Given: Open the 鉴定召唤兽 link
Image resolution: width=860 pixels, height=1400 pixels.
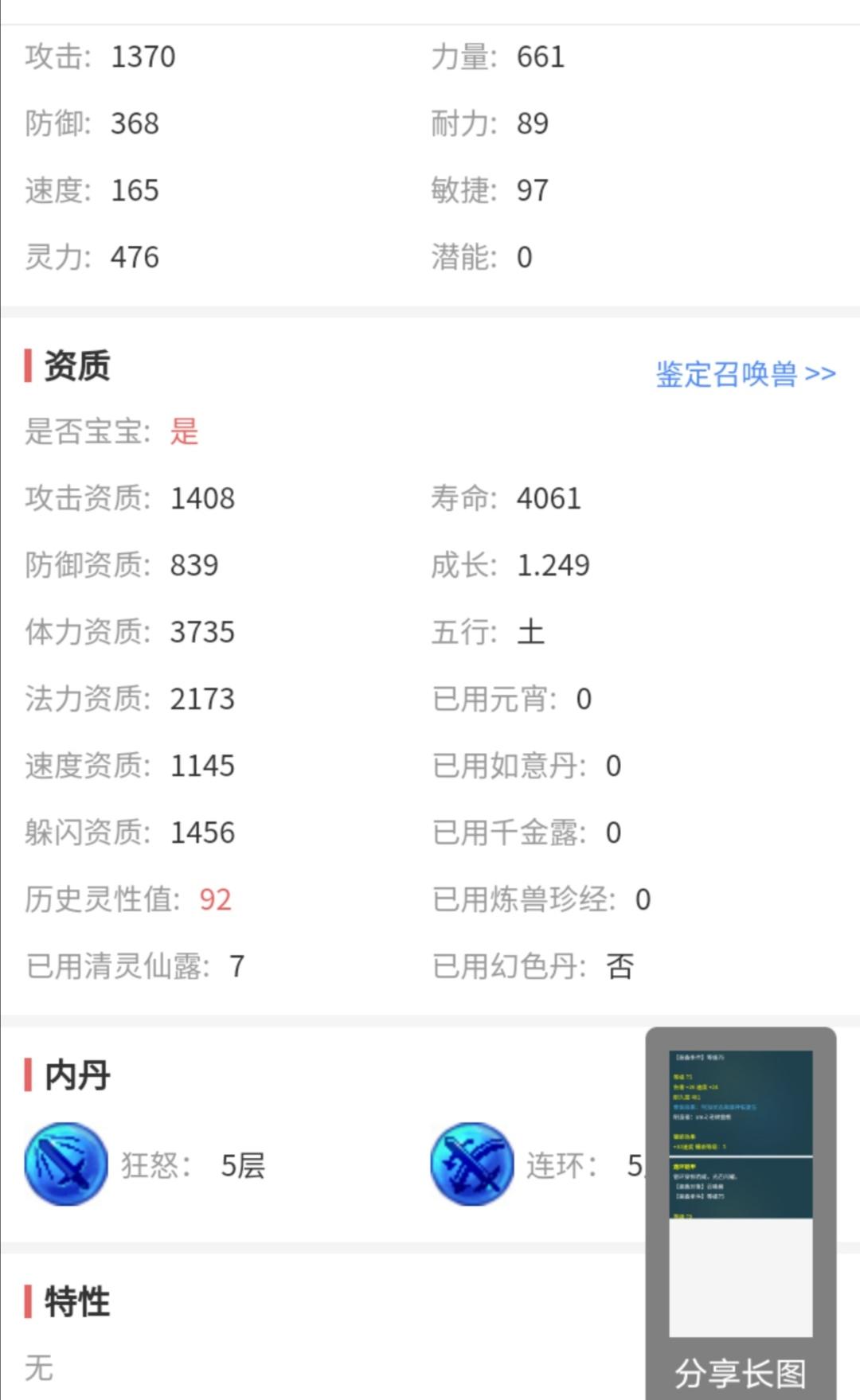Looking at the screenshot, I should [745, 374].
